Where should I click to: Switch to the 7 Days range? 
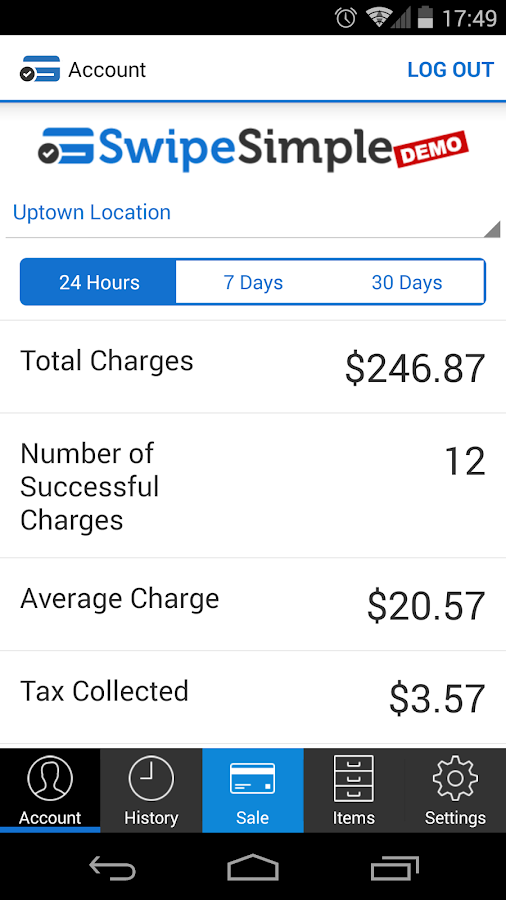(x=253, y=282)
